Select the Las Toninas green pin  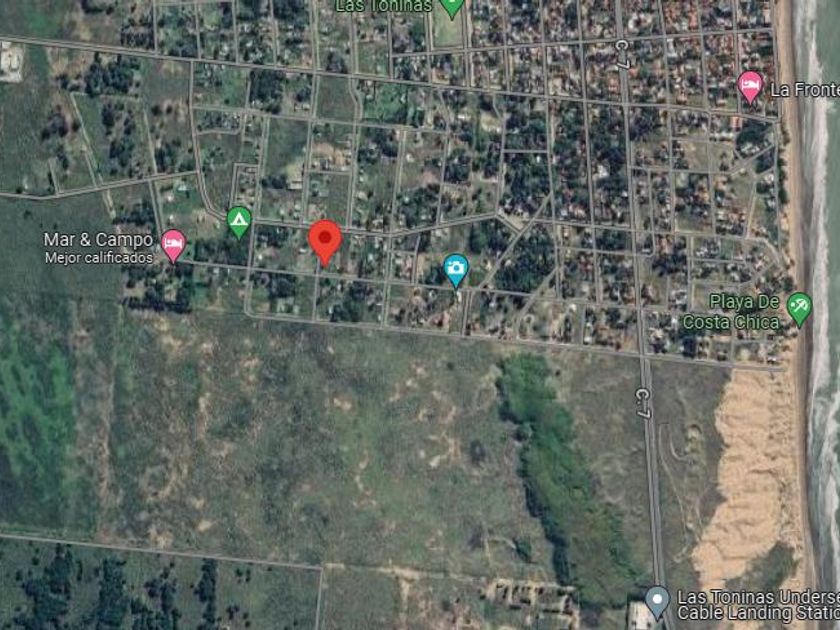452,6
